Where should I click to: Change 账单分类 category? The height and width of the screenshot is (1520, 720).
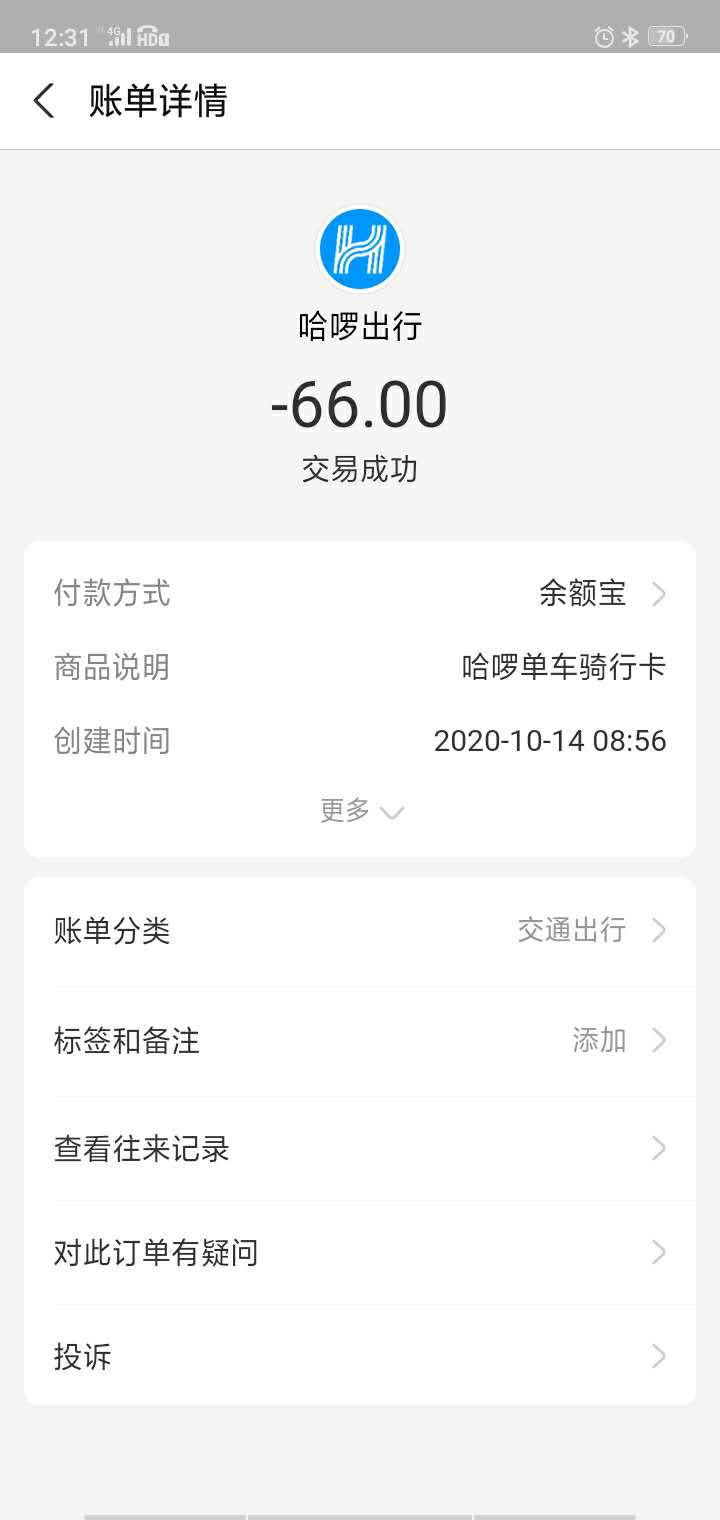click(x=360, y=931)
